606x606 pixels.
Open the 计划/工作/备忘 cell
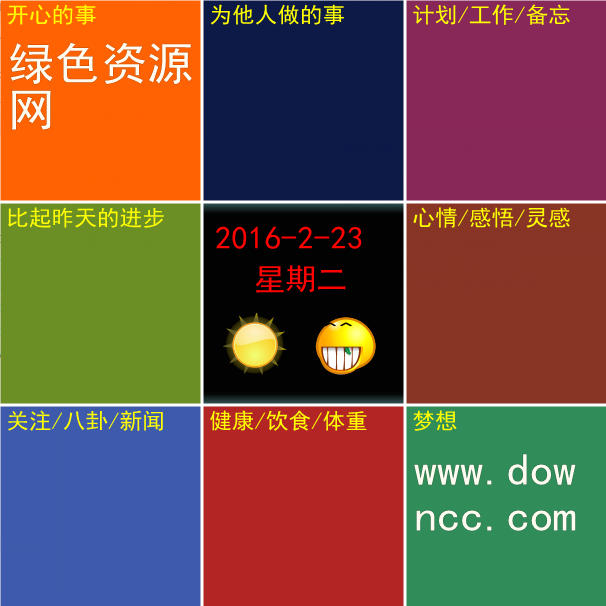click(x=506, y=100)
